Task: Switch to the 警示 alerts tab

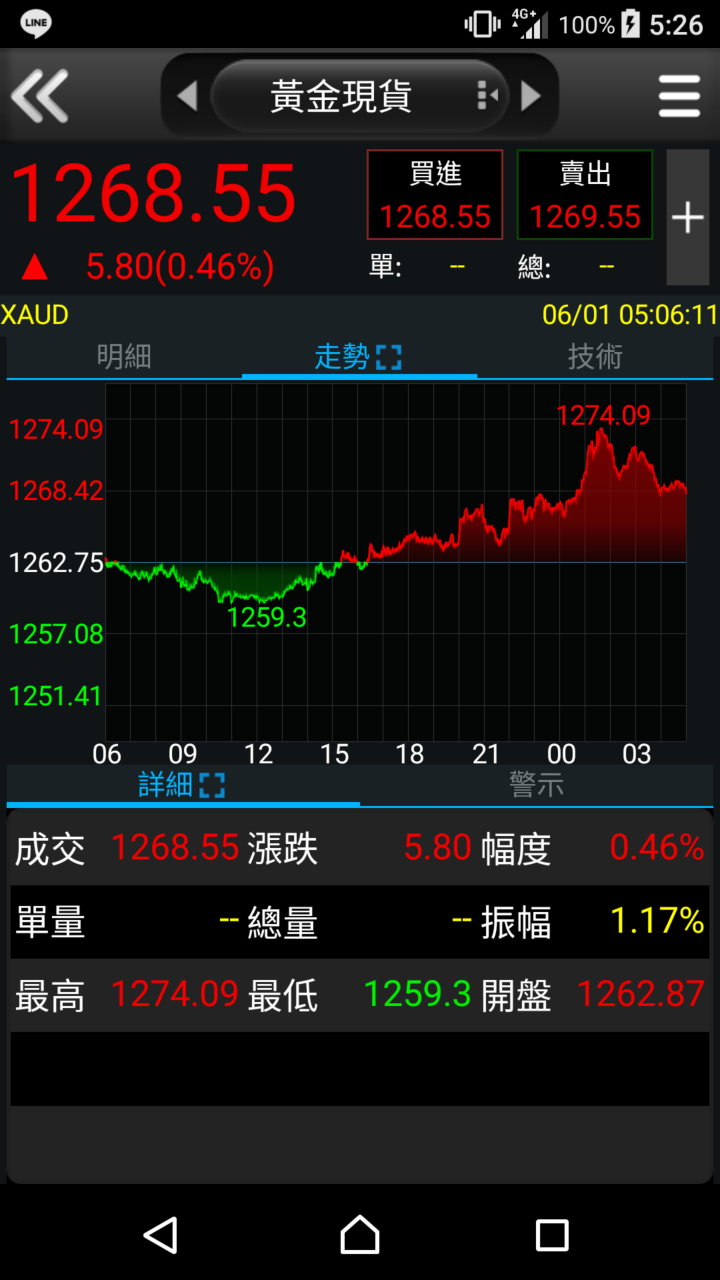Action: pos(537,785)
